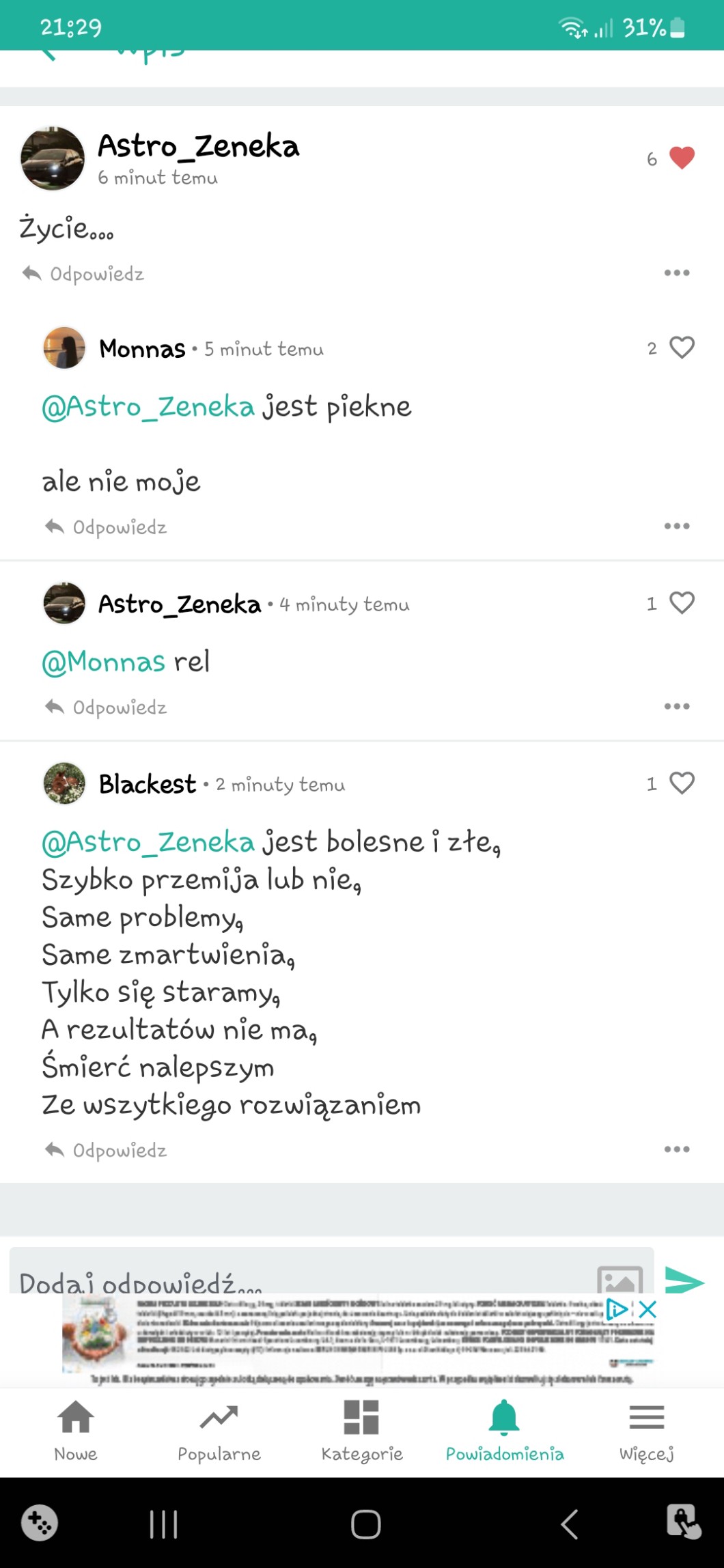
Task: Close the banner advertisement
Action: click(648, 1309)
